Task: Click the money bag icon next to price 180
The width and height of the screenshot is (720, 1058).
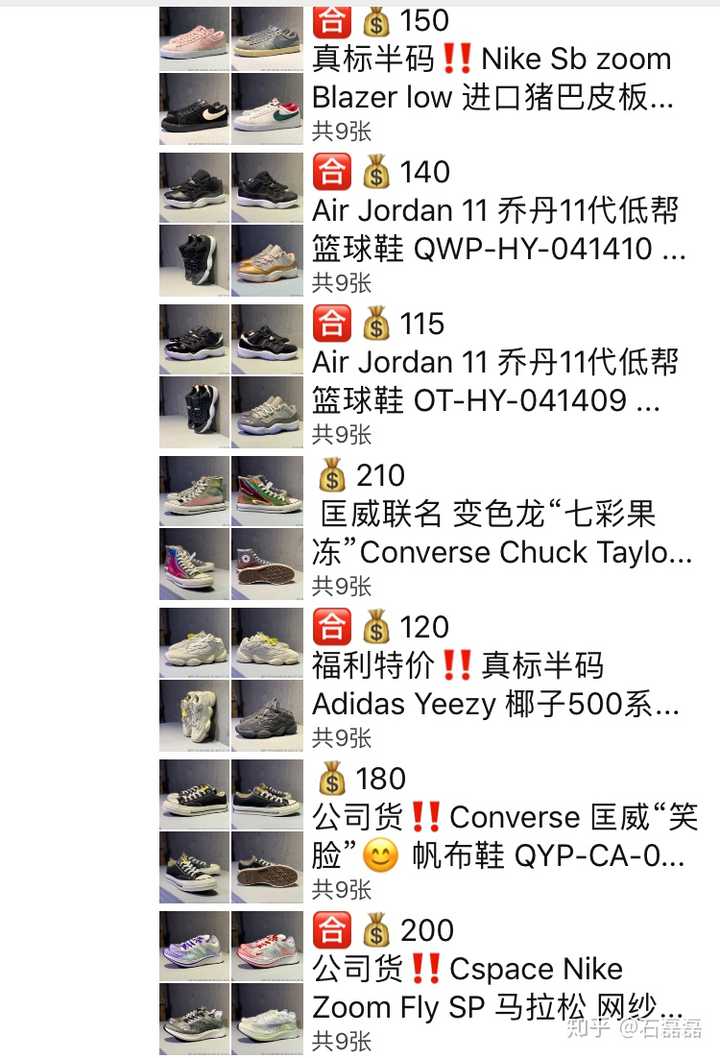Action: pyautogui.click(x=331, y=778)
